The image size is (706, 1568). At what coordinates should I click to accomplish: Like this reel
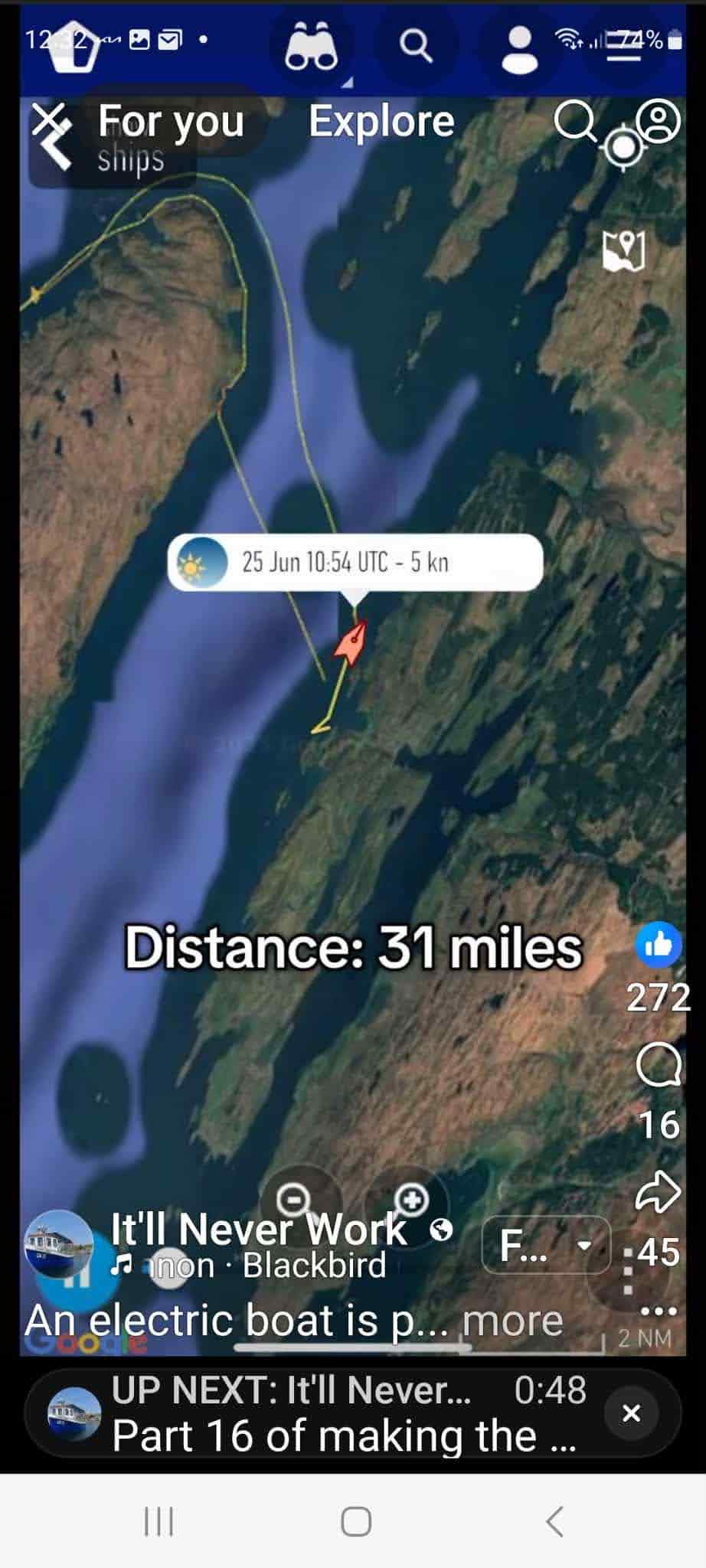tap(658, 945)
